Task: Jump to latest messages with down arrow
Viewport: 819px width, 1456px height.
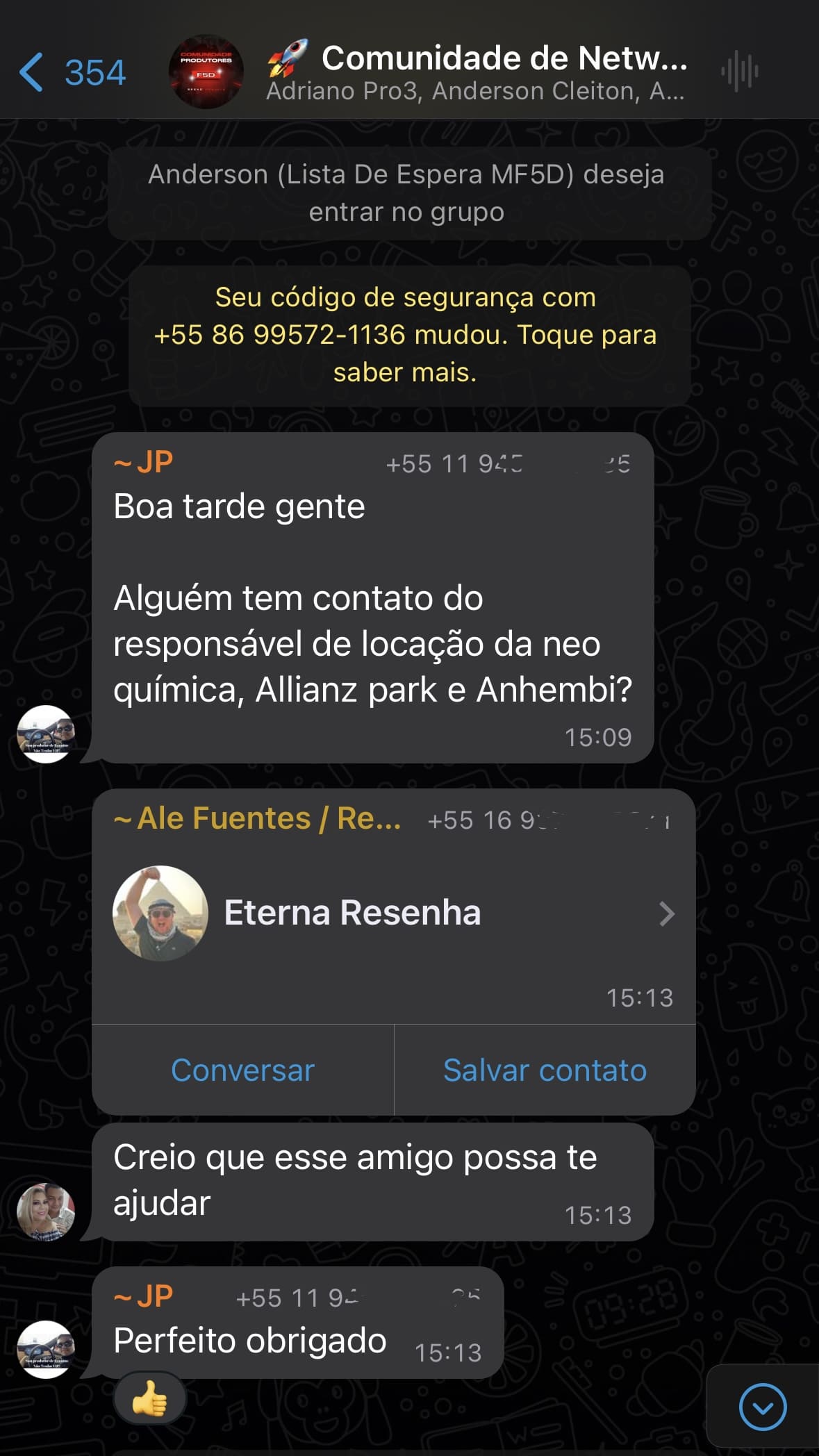Action: 762,1407
